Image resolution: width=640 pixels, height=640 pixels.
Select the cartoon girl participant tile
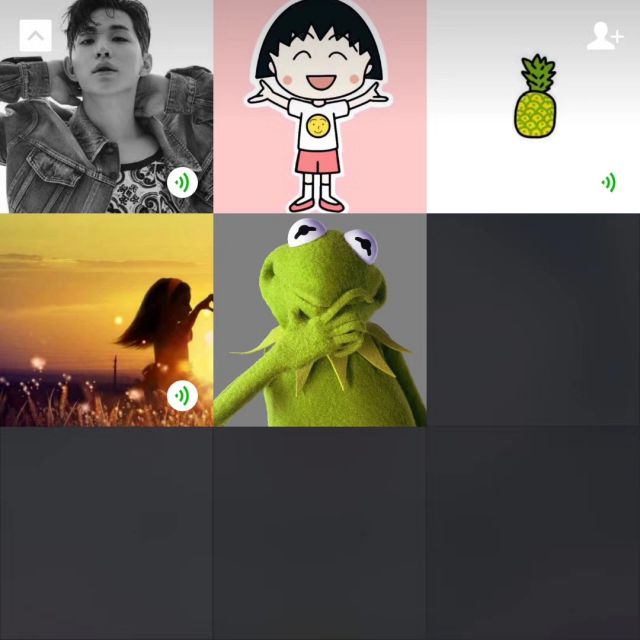(x=319, y=106)
